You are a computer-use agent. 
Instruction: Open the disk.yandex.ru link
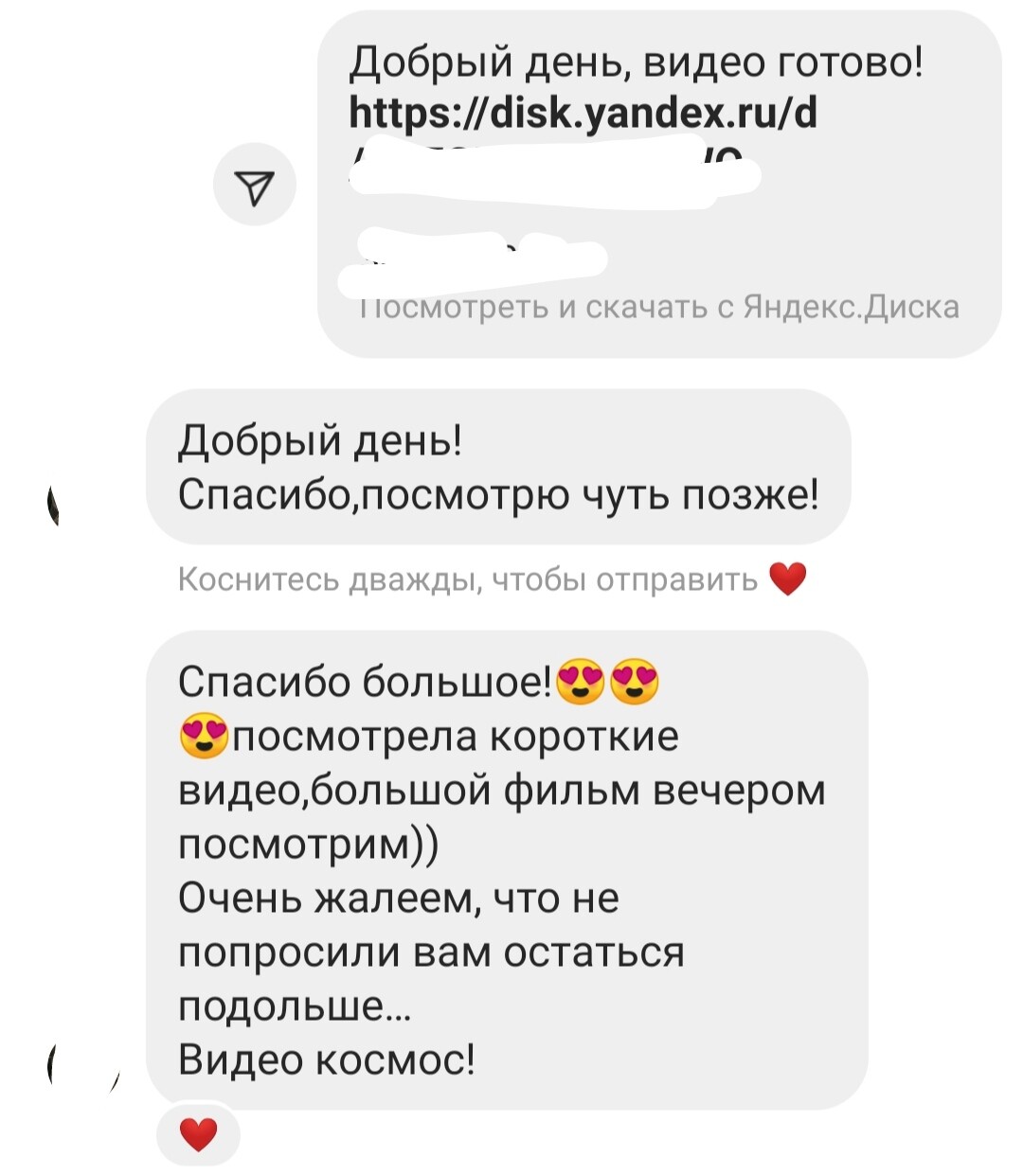click(583, 115)
